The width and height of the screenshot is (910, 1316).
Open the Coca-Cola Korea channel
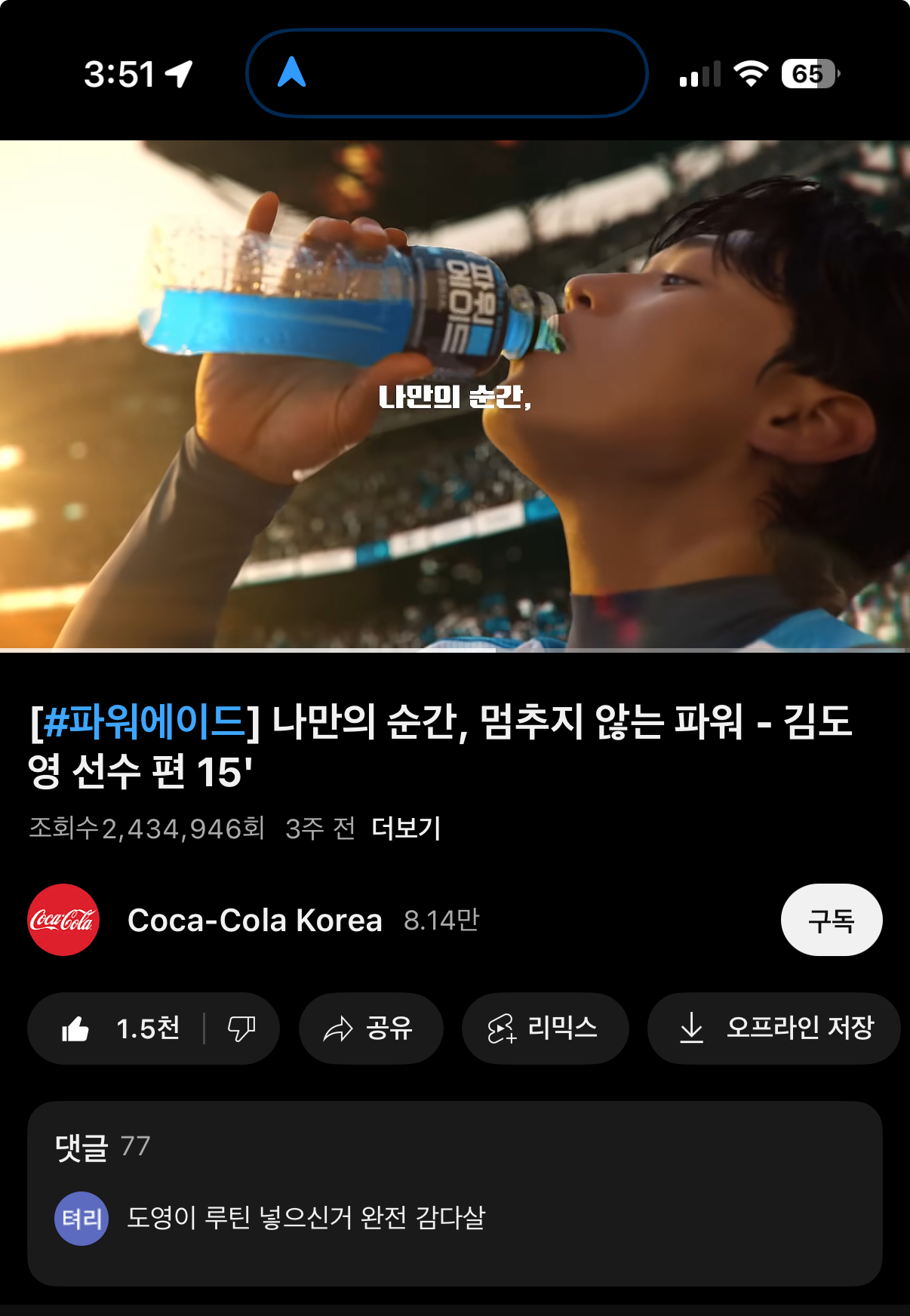click(x=254, y=921)
